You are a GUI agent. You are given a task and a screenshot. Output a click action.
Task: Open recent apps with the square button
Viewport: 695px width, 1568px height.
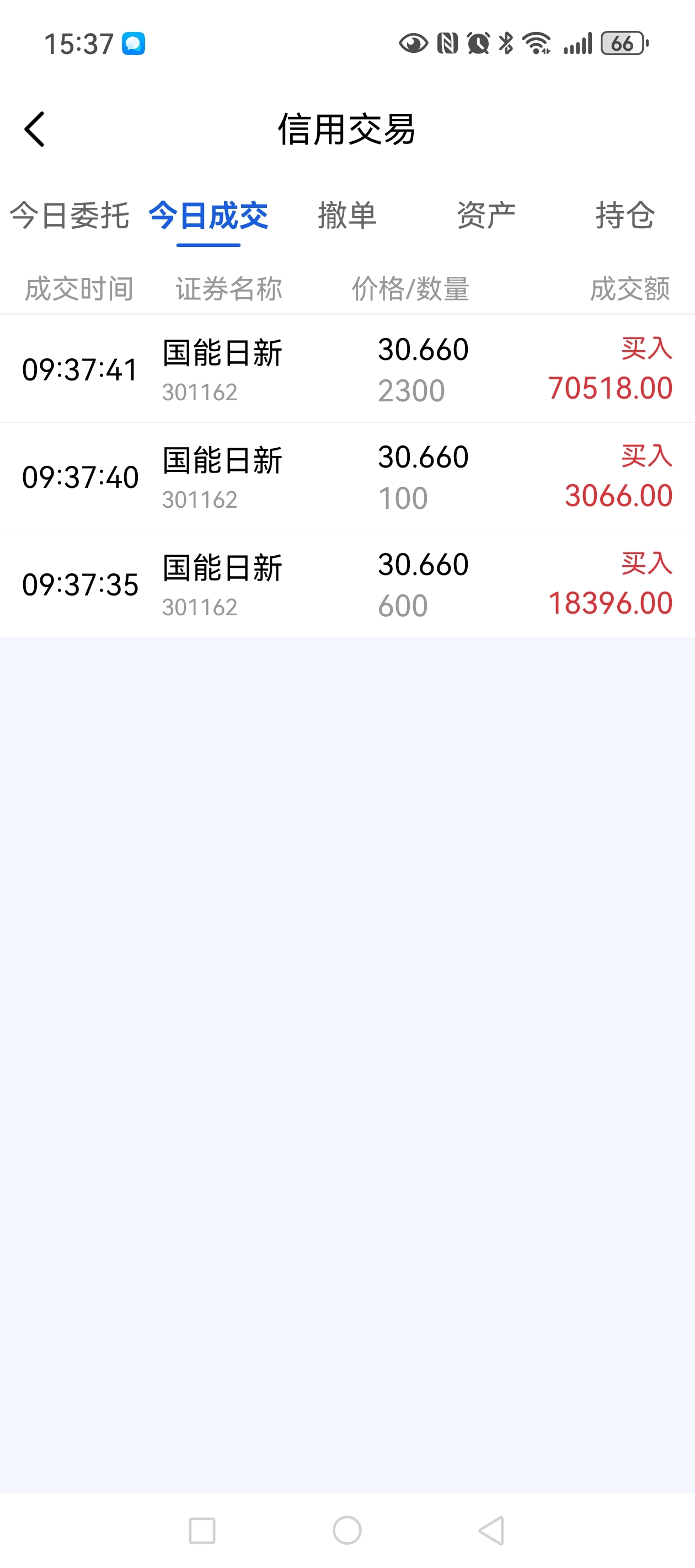coord(202,1531)
